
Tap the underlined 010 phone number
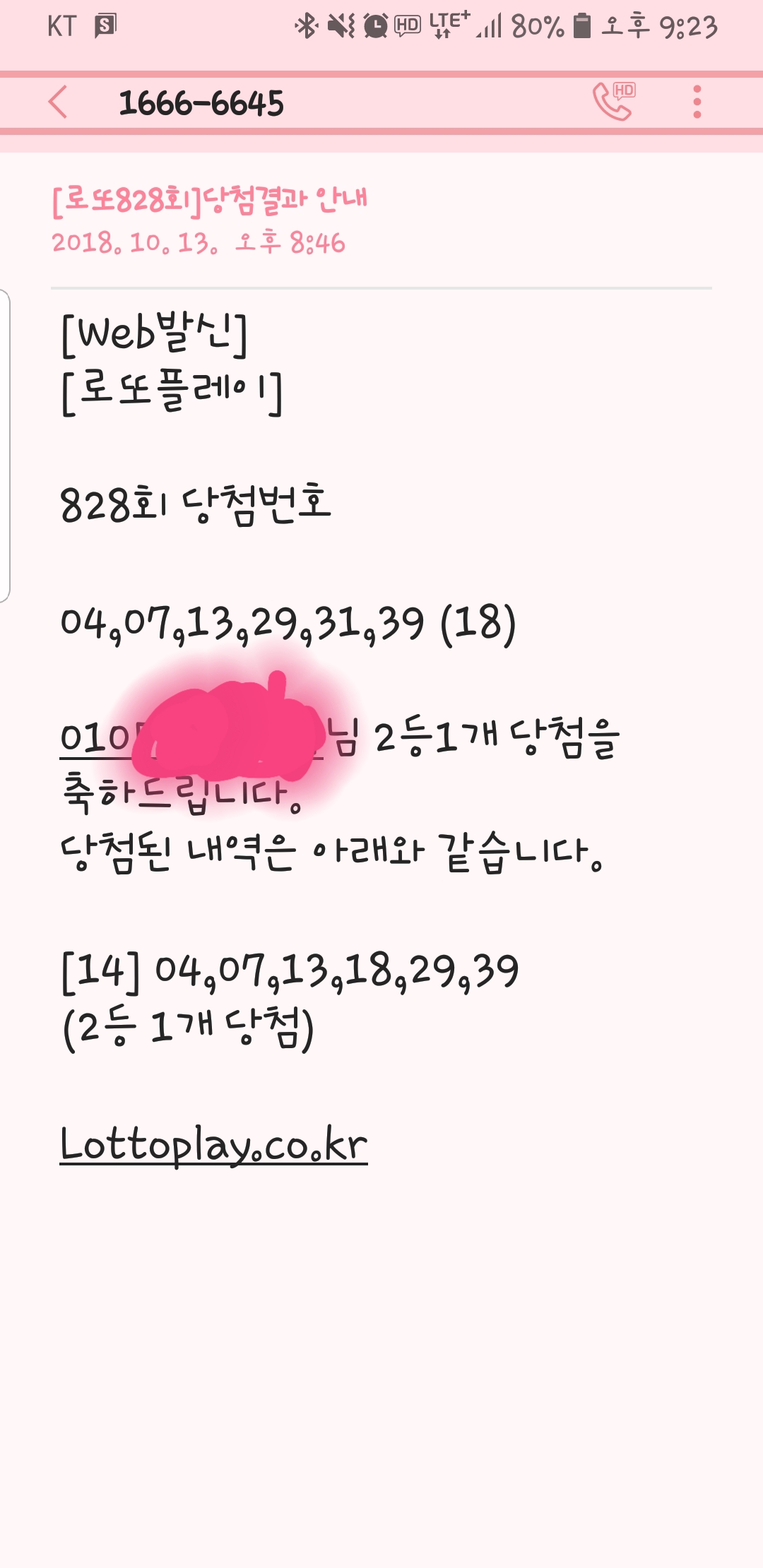tap(99, 739)
